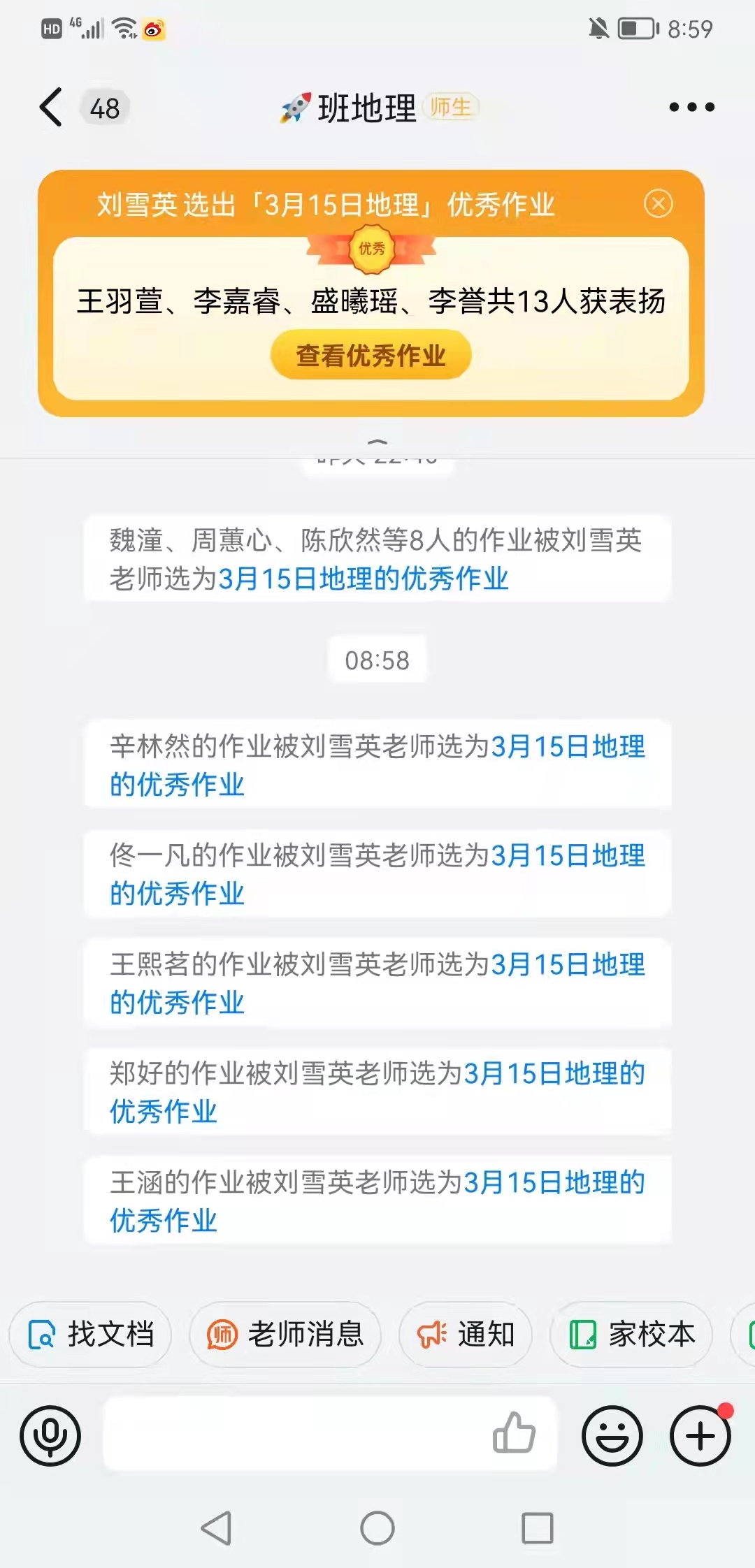Image resolution: width=755 pixels, height=1568 pixels.
Task: Focus the message text input field
Action: pyautogui.click(x=294, y=1434)
